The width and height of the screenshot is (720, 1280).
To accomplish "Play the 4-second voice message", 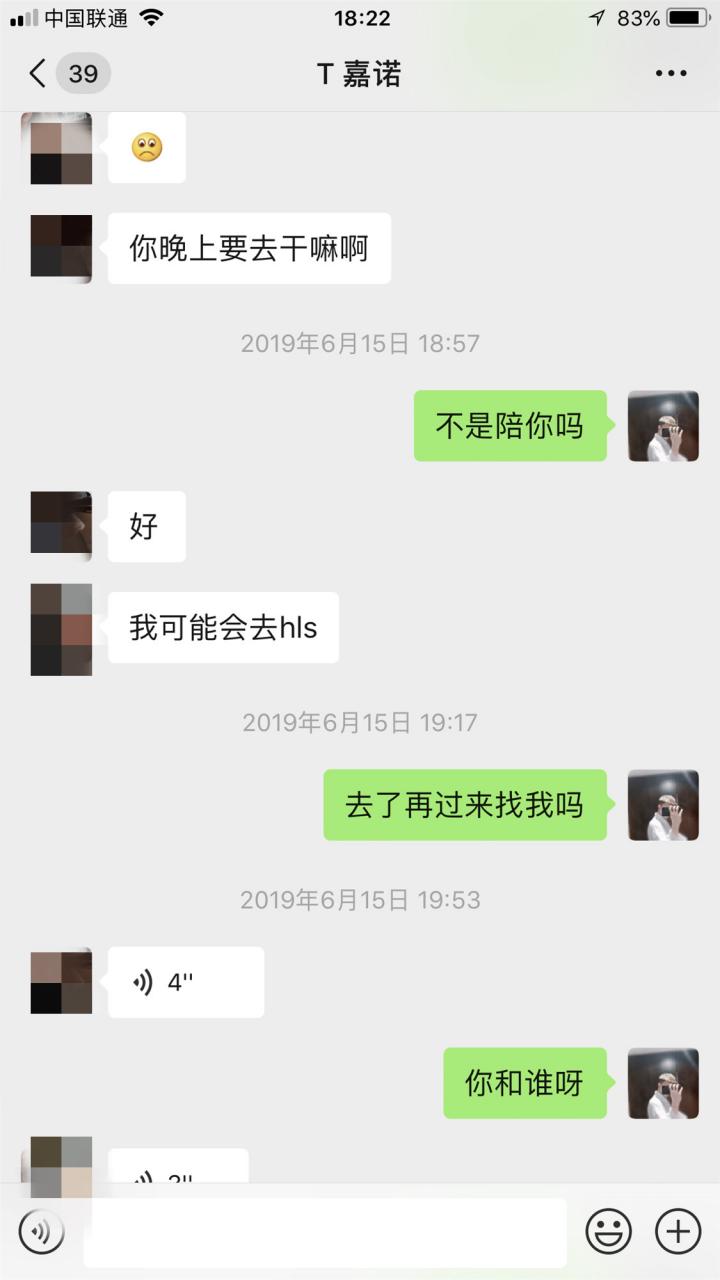I will click(x=186, y=981).
